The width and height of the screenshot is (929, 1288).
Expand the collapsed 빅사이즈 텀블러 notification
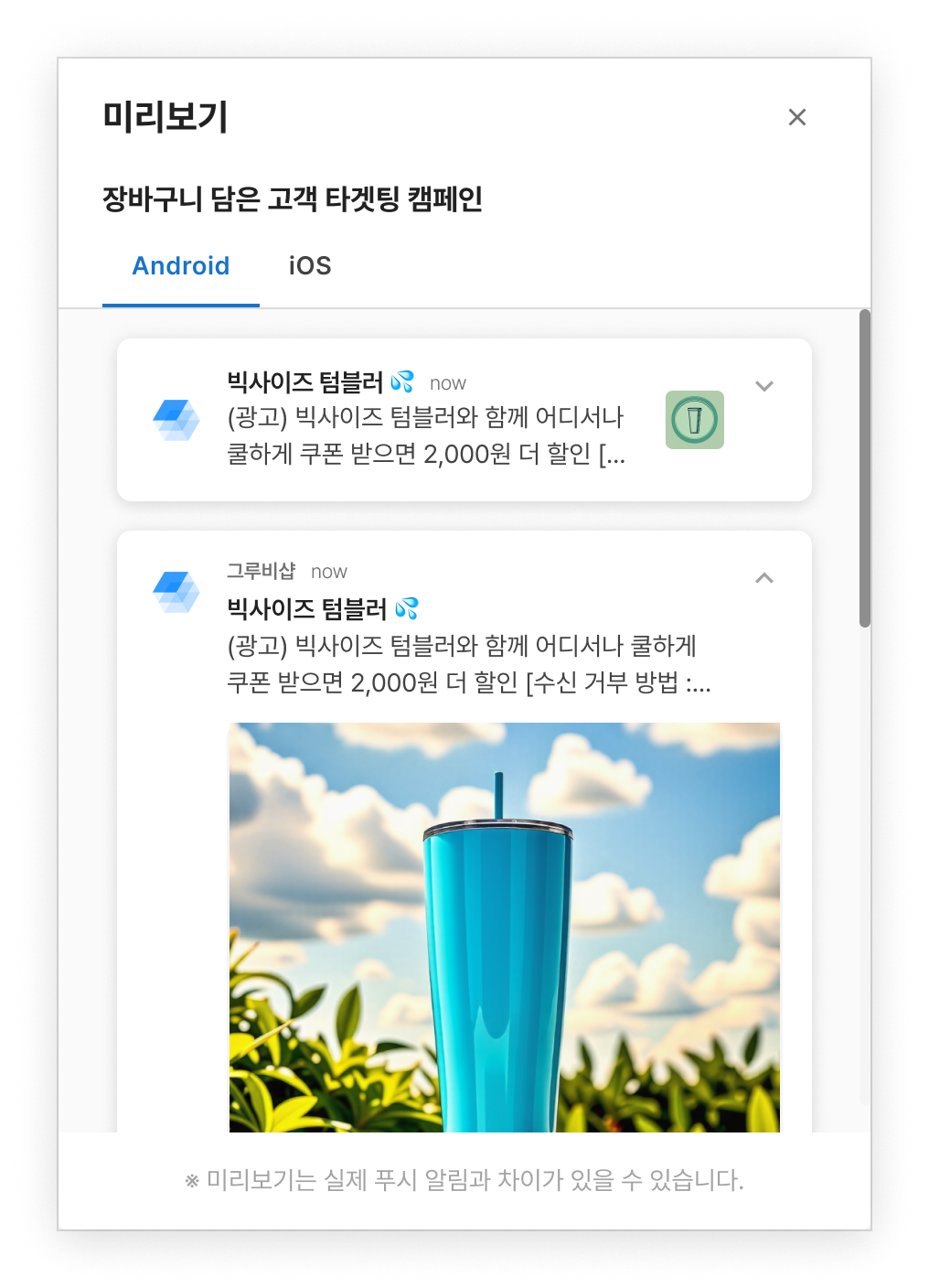[764, 386]
